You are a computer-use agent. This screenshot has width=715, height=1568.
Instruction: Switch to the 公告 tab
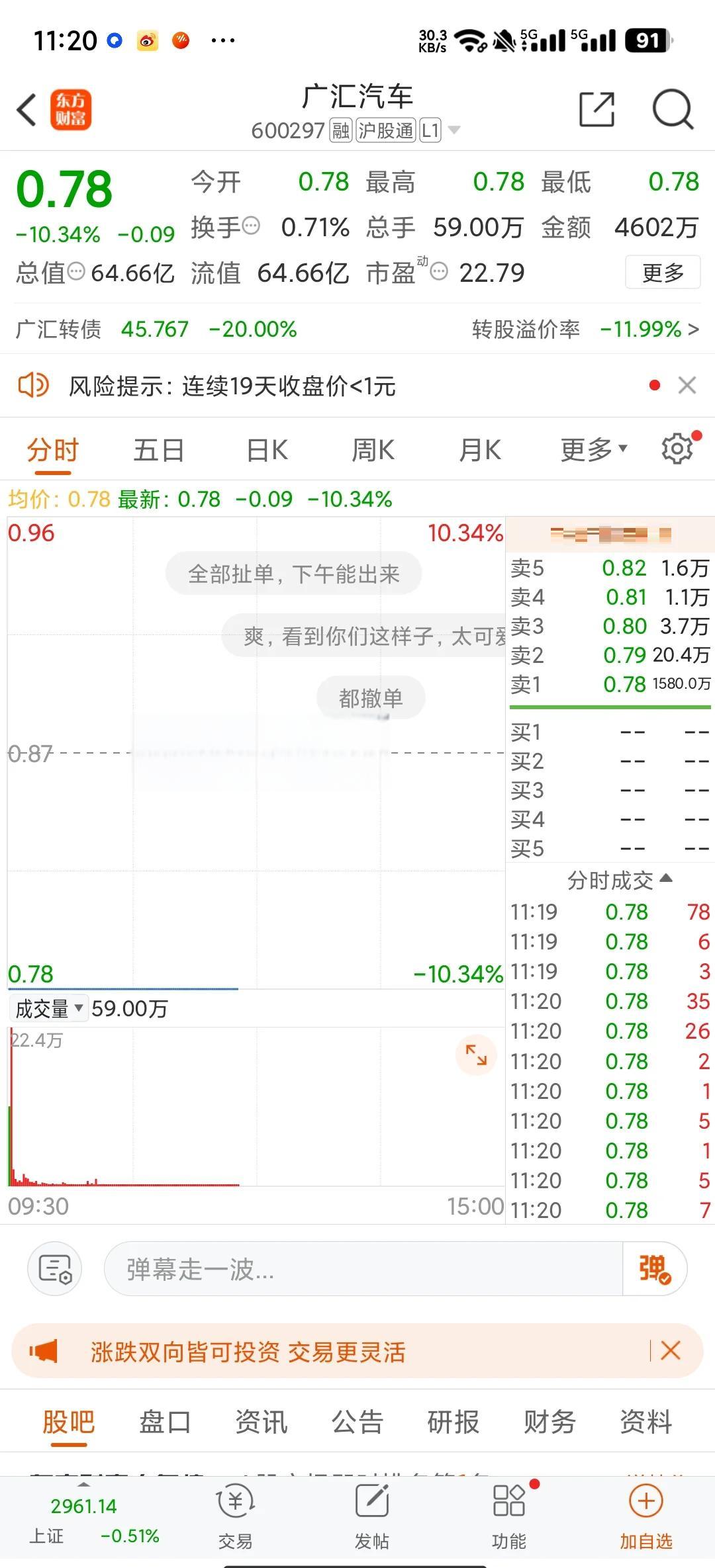click(x=358, y=1422)
